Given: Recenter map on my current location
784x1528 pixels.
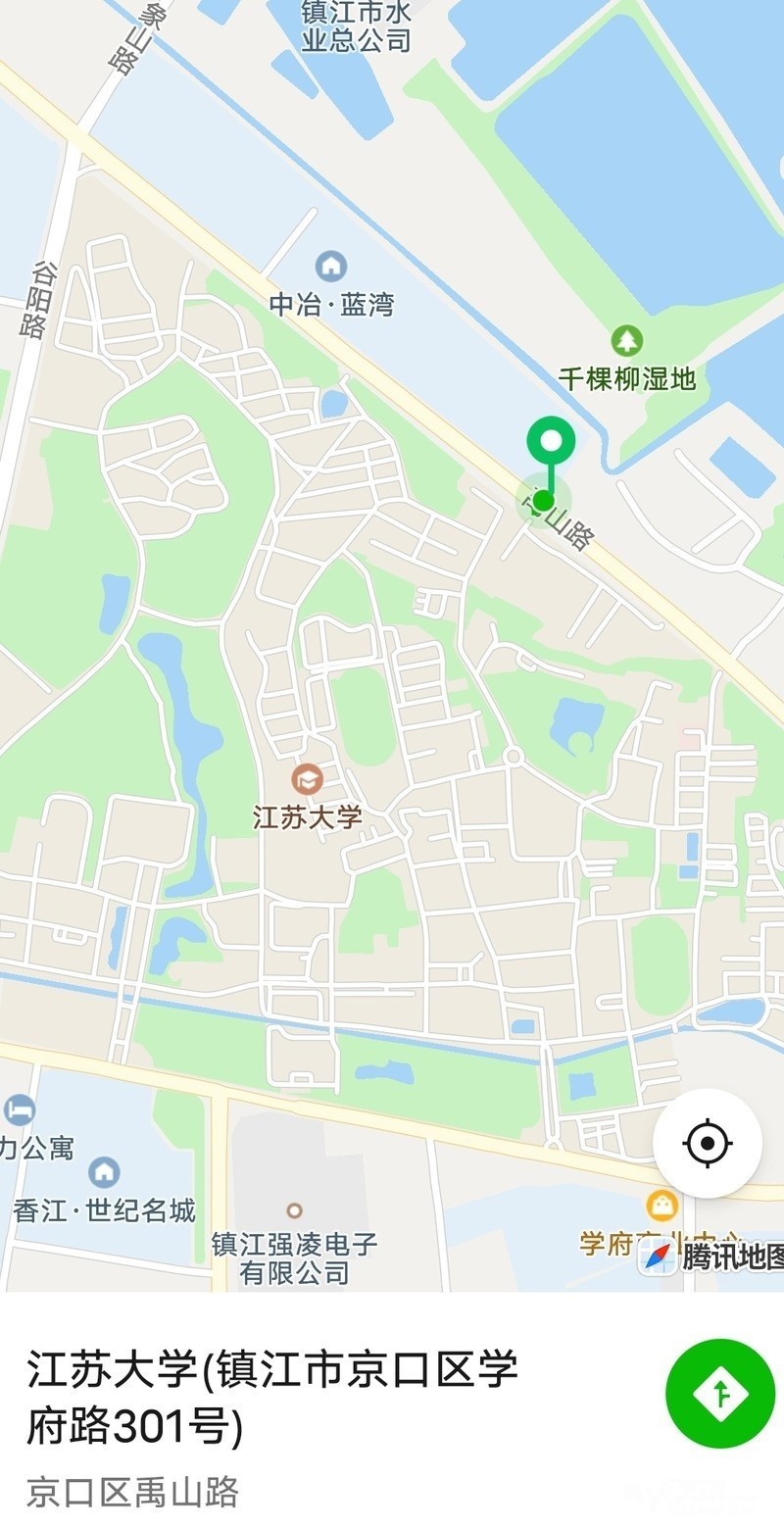Looking at the screenshot, I should 708,1143.
